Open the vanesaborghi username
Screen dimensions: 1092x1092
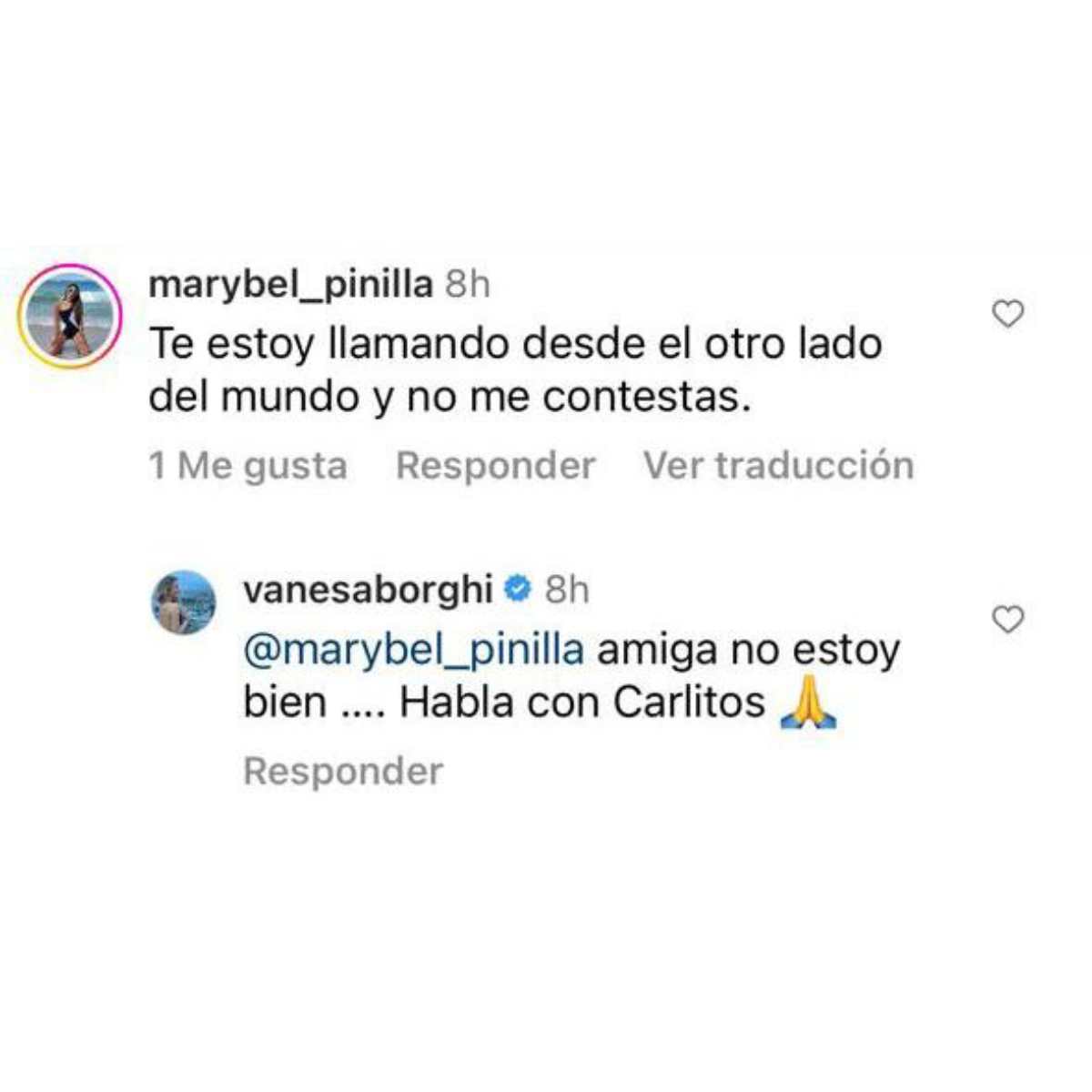[368, 591]
